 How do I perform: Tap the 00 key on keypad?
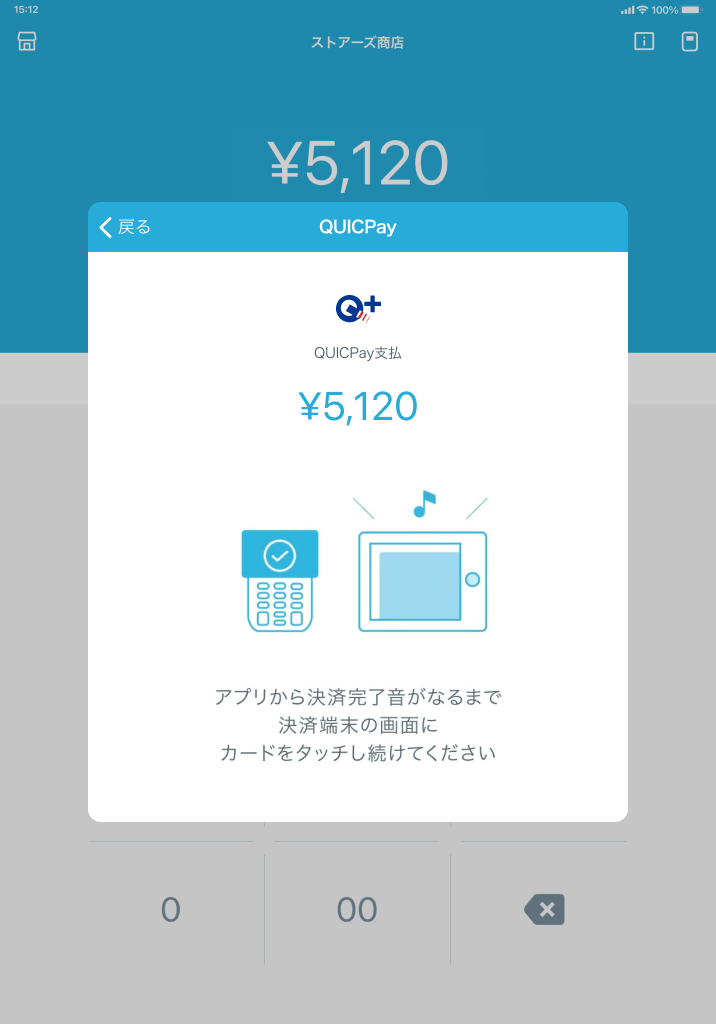pos(357,909)
